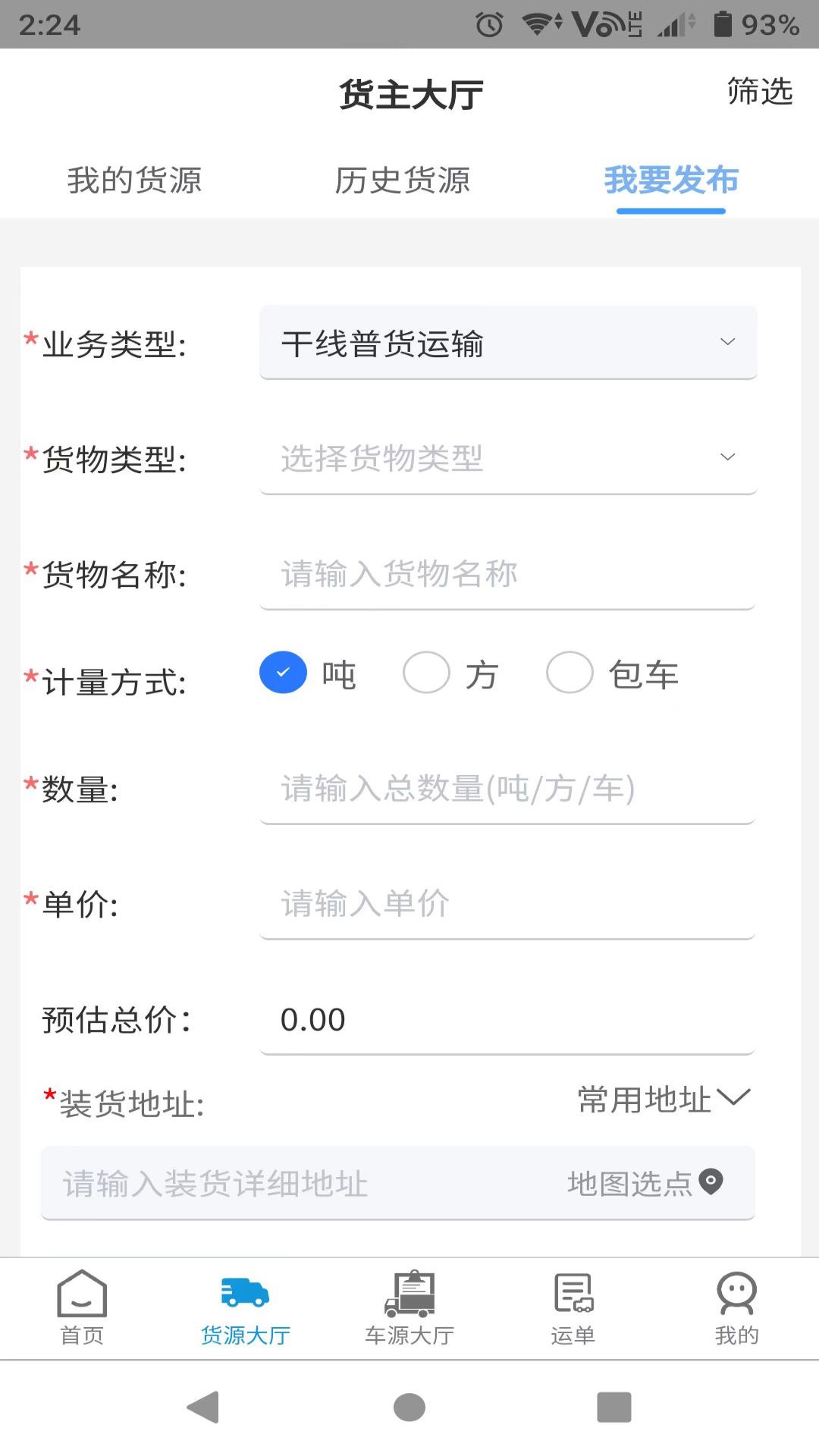Expand the 货物类型 selection dropdown

508,457
